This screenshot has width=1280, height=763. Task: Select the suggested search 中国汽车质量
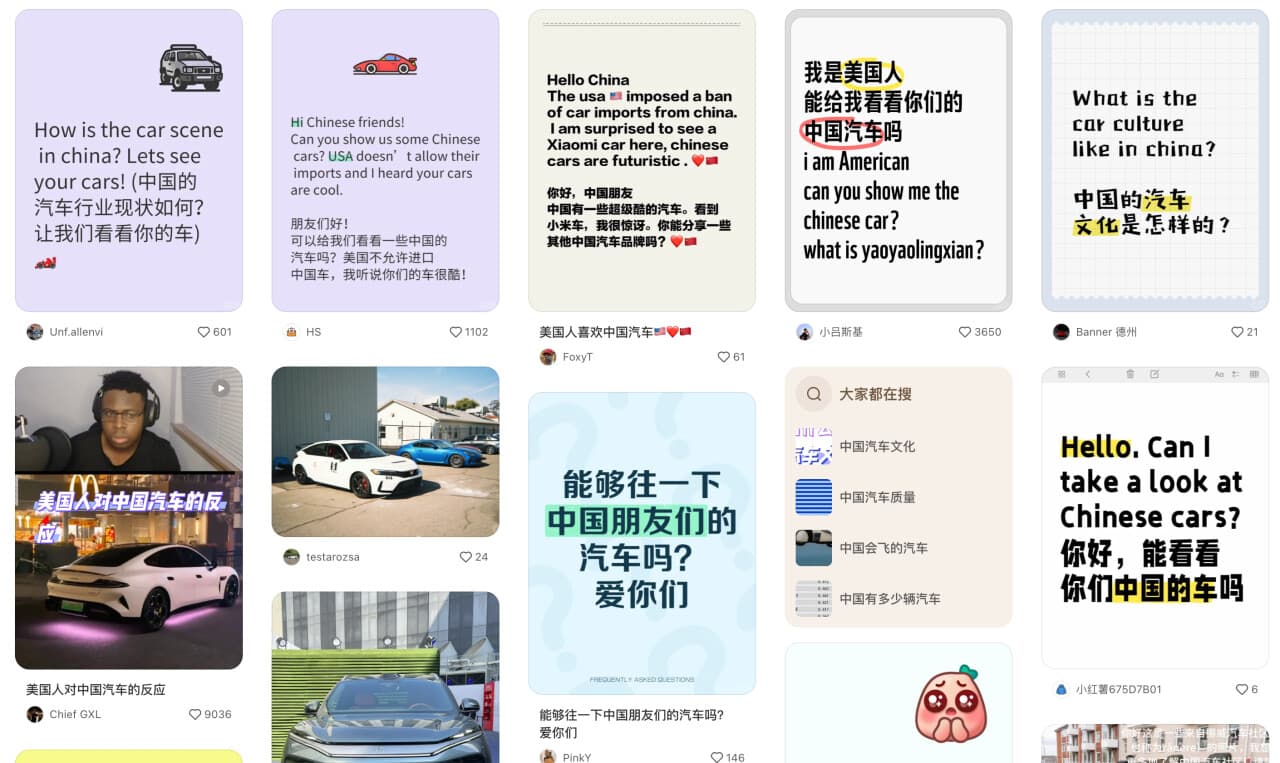[x=877, y=497]
